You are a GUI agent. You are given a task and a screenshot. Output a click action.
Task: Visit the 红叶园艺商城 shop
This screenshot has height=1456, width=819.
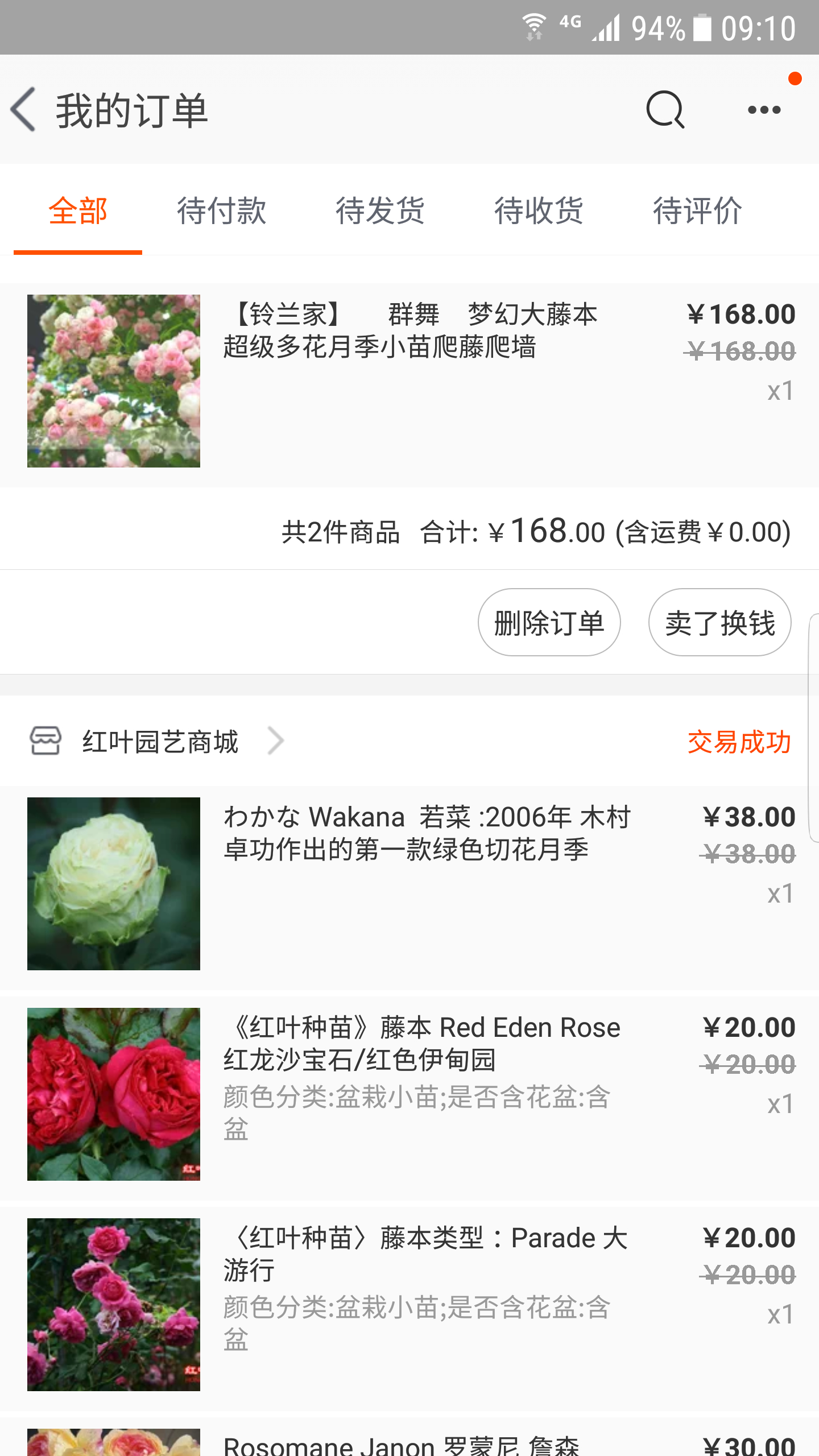pos(160,742)
